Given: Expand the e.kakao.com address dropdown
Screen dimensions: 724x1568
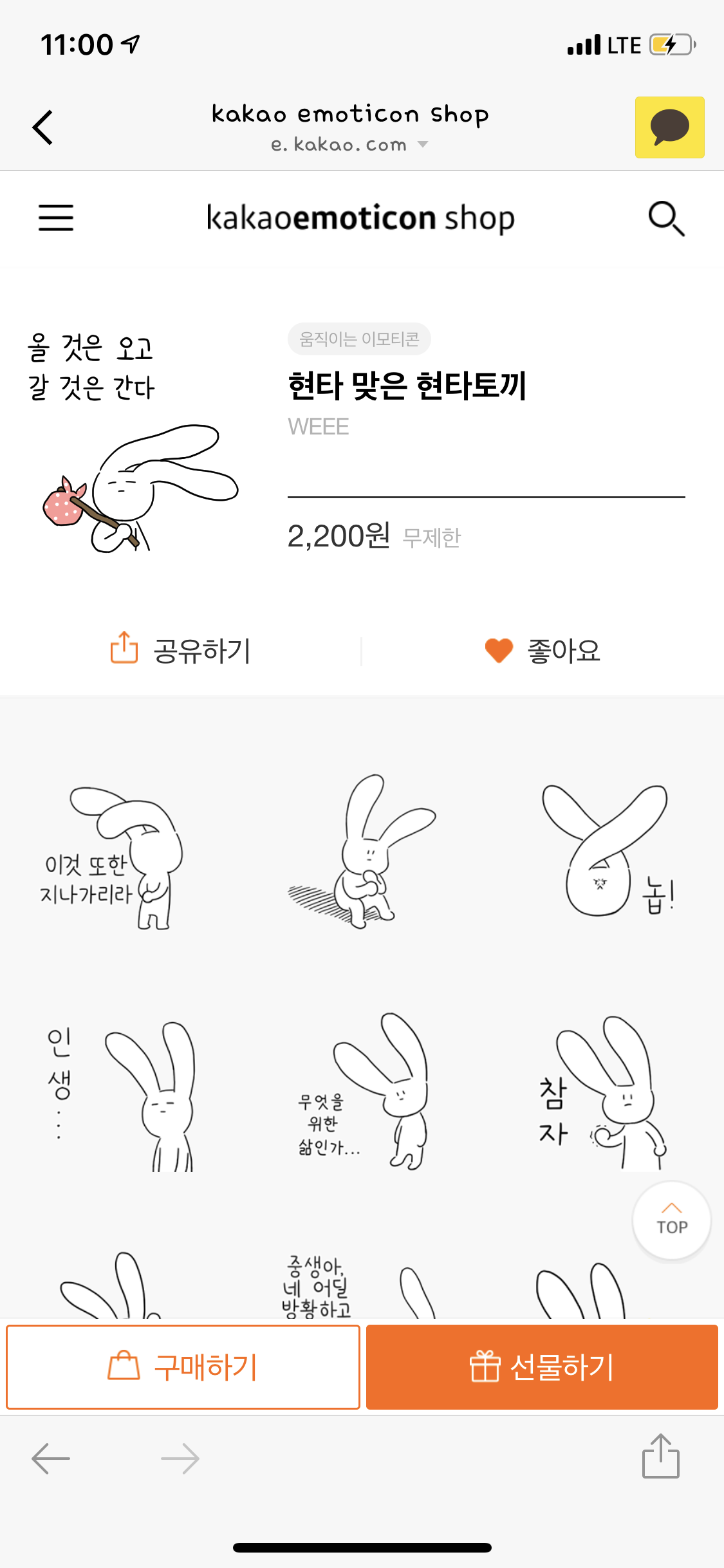Looking at the screenshot, I should [x=422, y=144].
